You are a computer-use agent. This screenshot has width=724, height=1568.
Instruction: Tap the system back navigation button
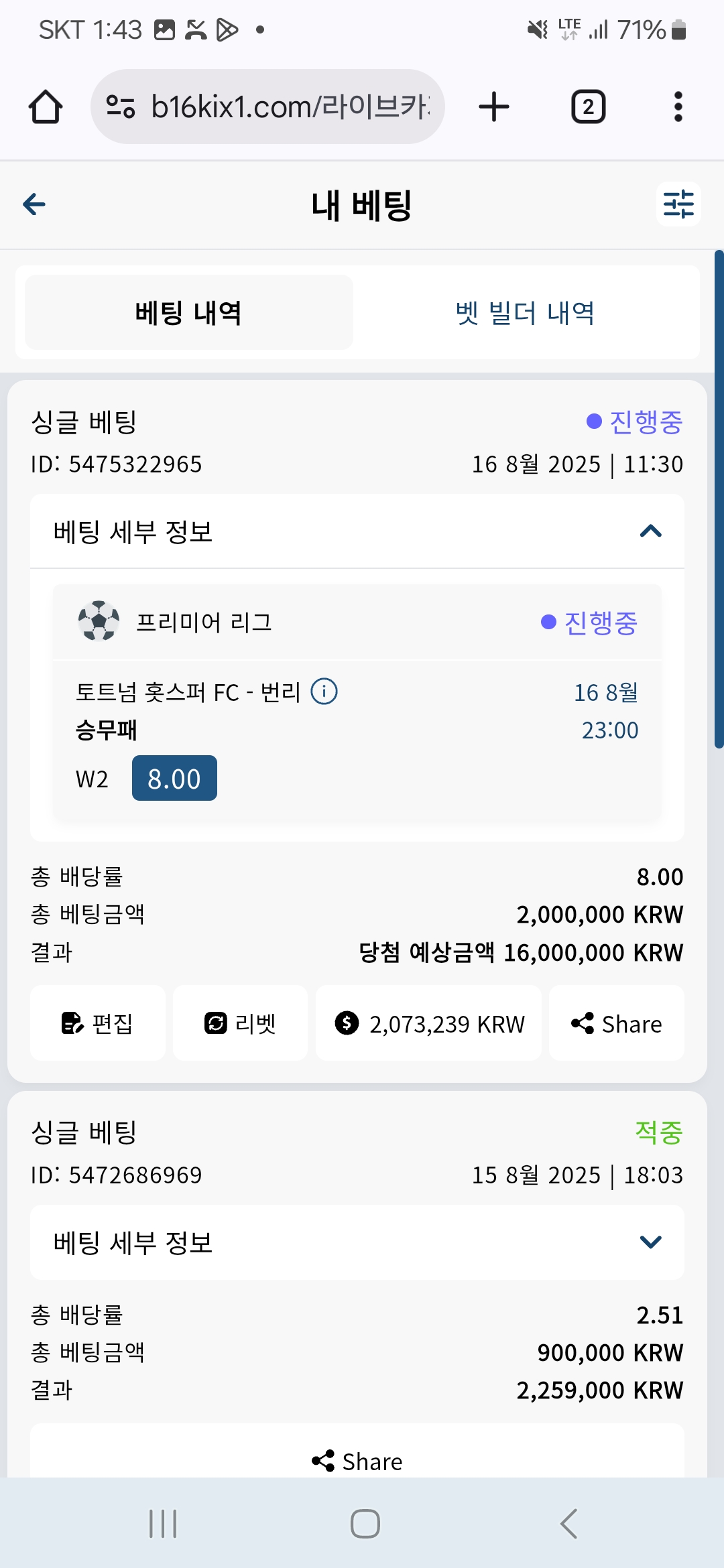pos(568,1523)
